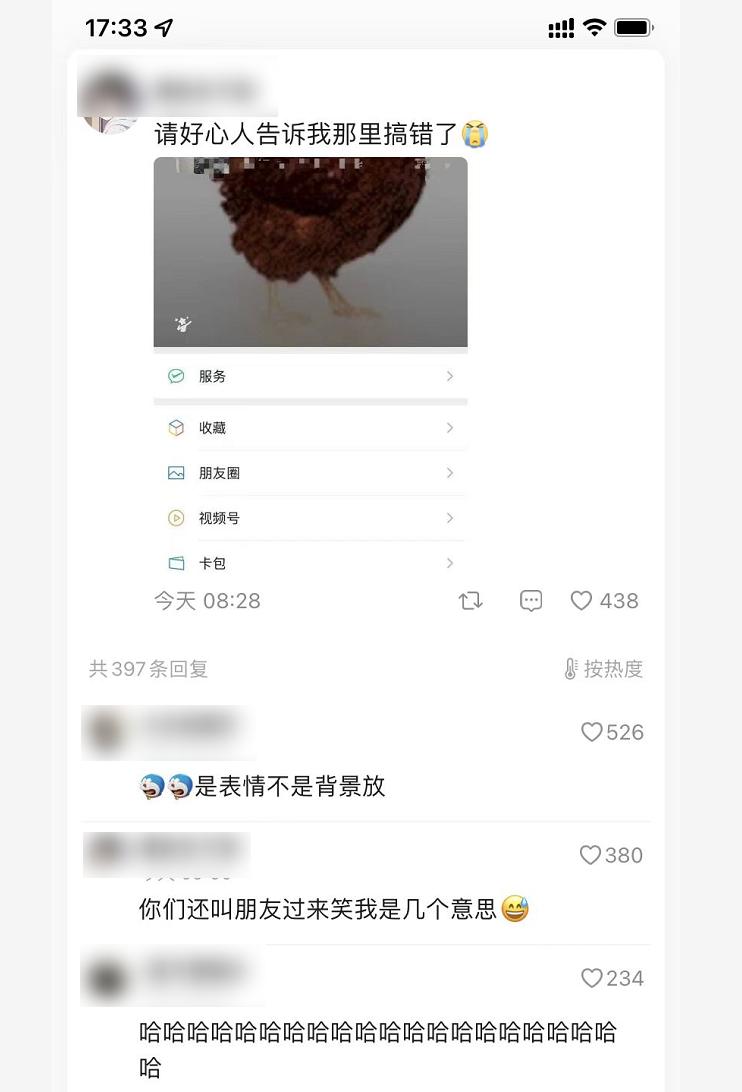Repost the post from 今天 08:28
This screenshot has width=742, height=1092.
pyautogui.click(x=470, y=600)
